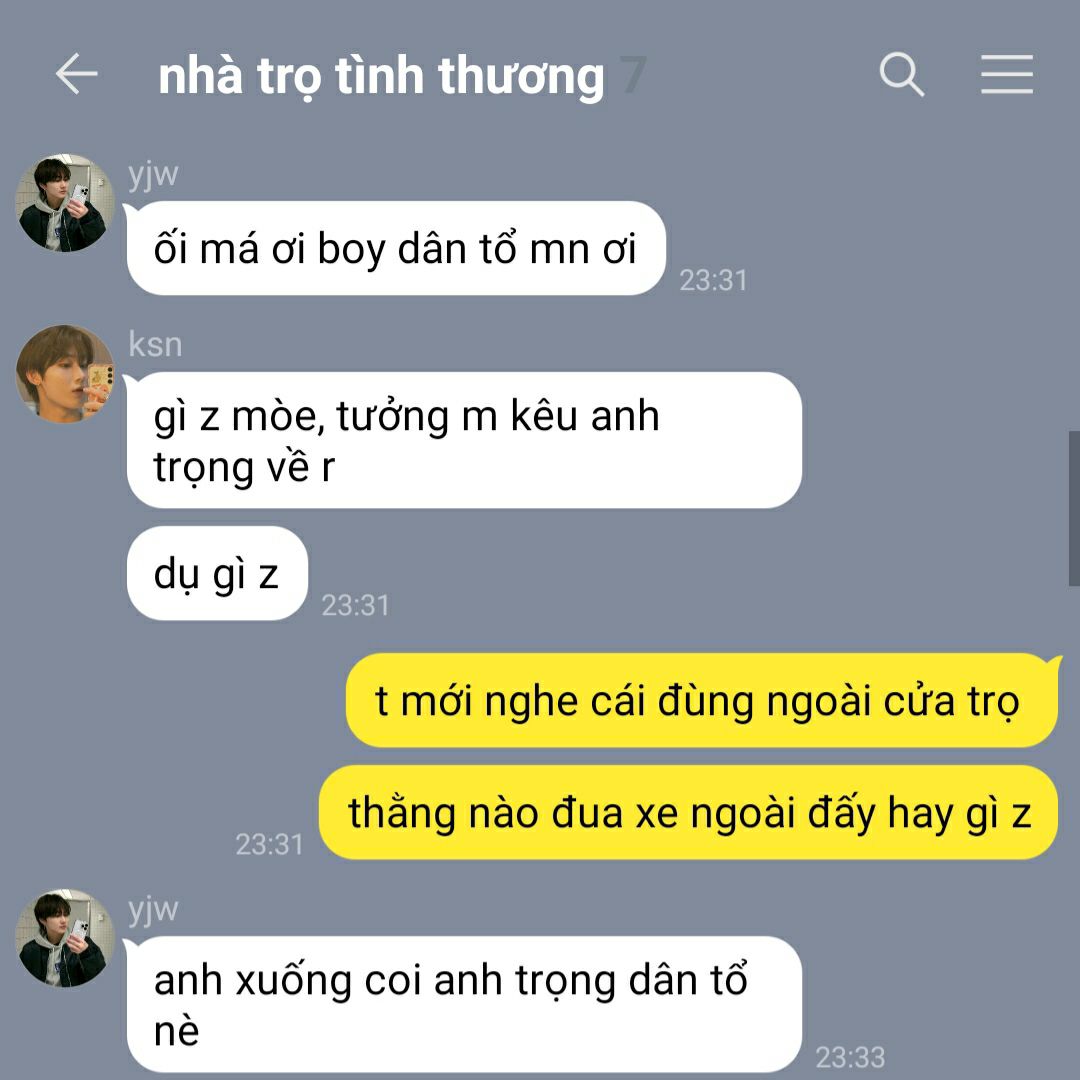Open the chat room menu
Image resolution: width=1080 pixels, height=1080 pixels.
click(x=1006, y=75)
